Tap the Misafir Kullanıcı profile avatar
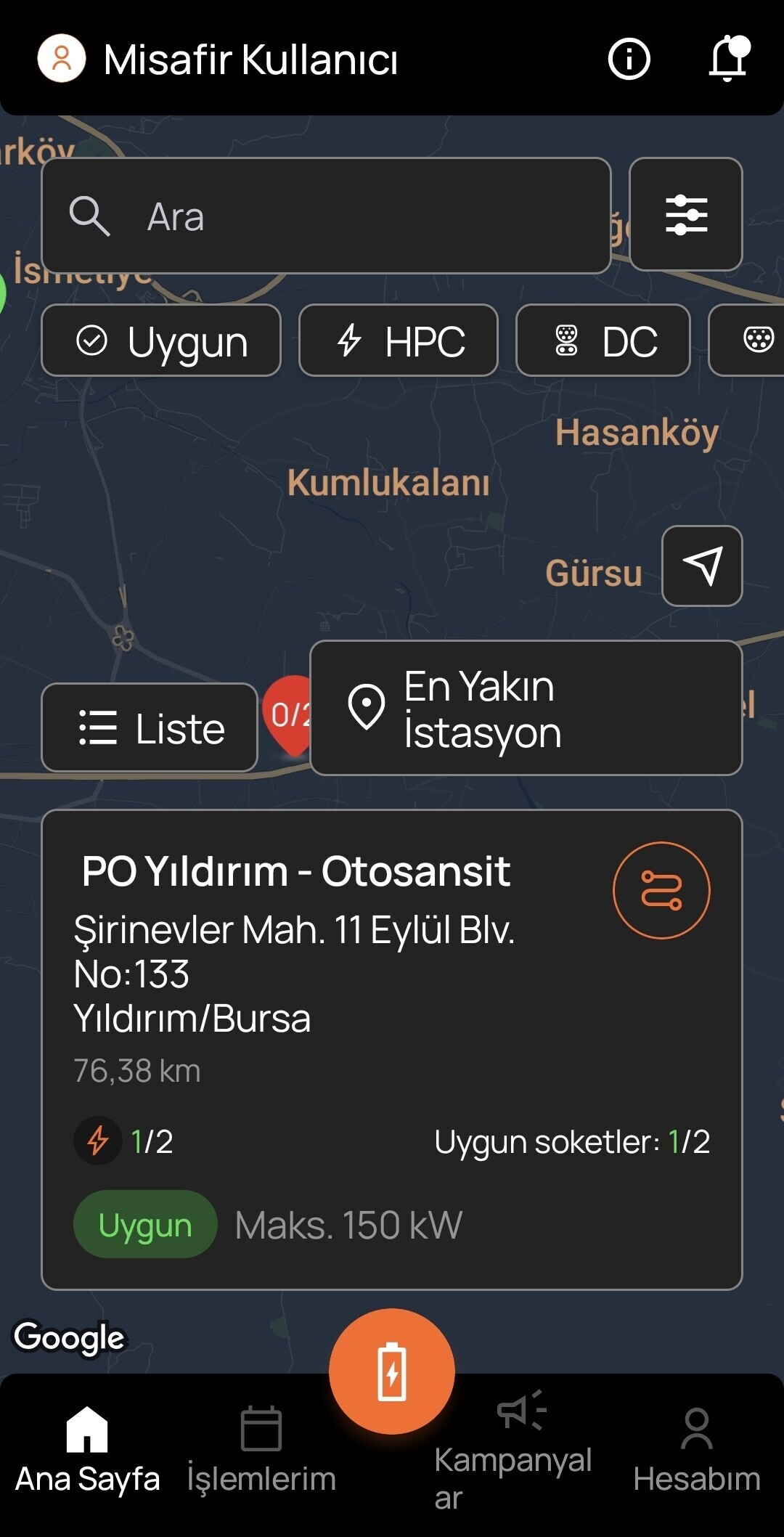784x1537 pixels. pos(62,58)
